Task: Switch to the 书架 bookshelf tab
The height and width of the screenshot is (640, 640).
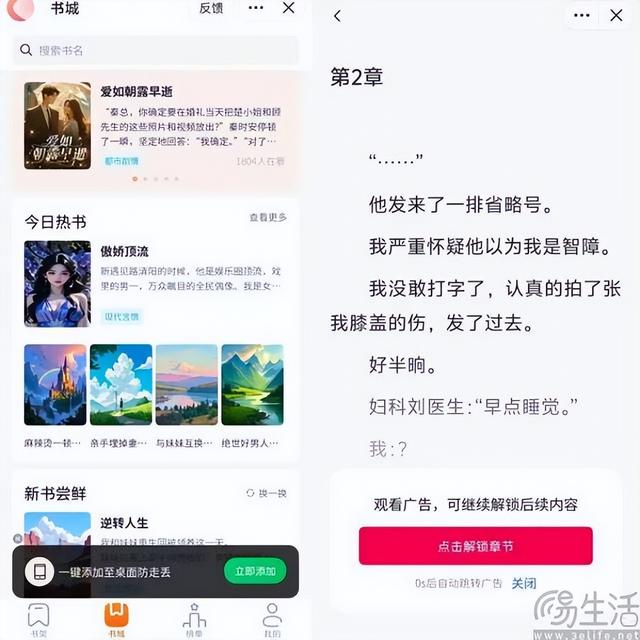Action: (39, 620)
